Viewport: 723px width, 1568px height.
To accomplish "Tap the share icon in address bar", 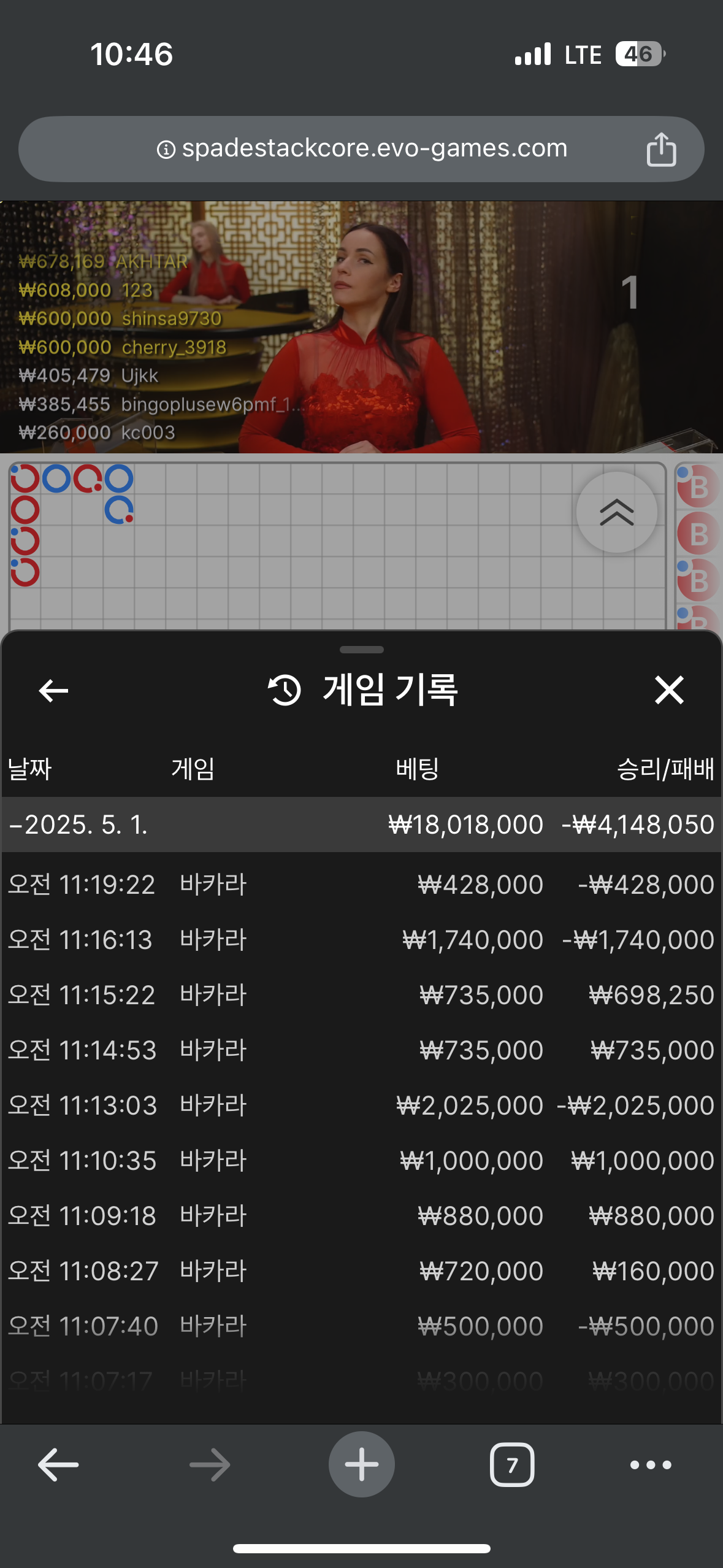I will click(x=660, y=149).
